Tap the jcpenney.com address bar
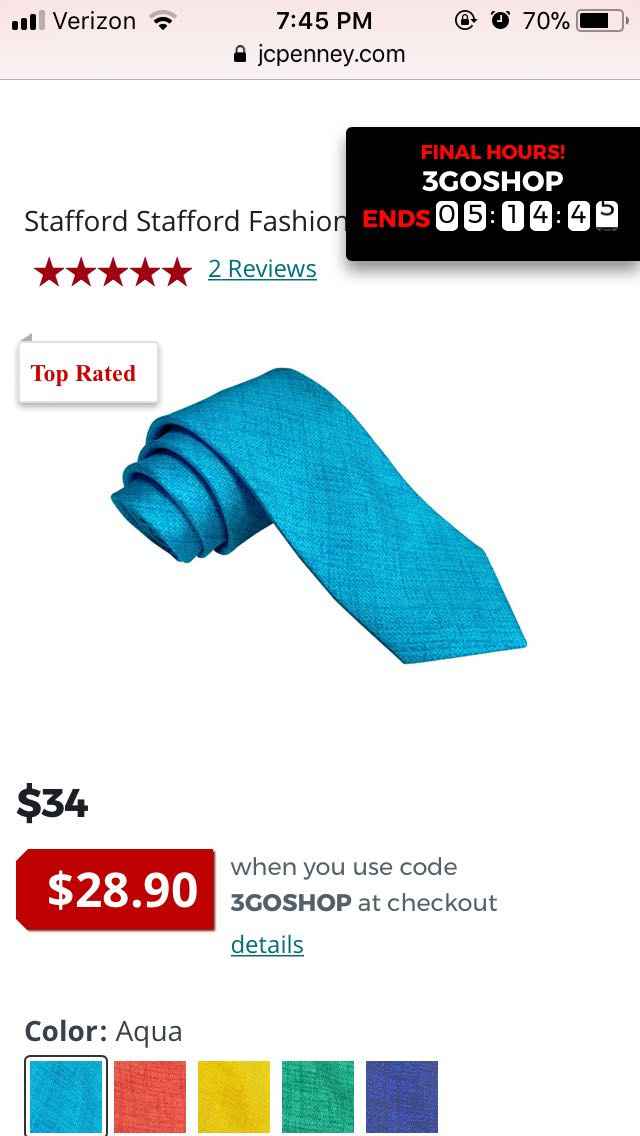The height and width of the screenshot is (1136, 640). 320,55
